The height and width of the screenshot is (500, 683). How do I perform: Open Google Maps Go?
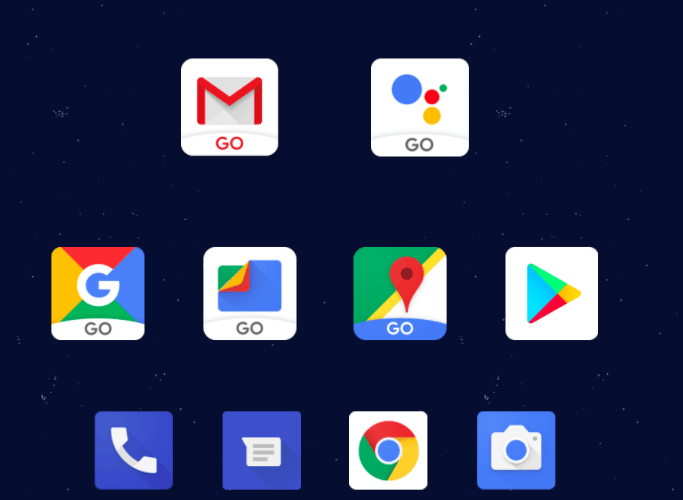pos(400,293)
